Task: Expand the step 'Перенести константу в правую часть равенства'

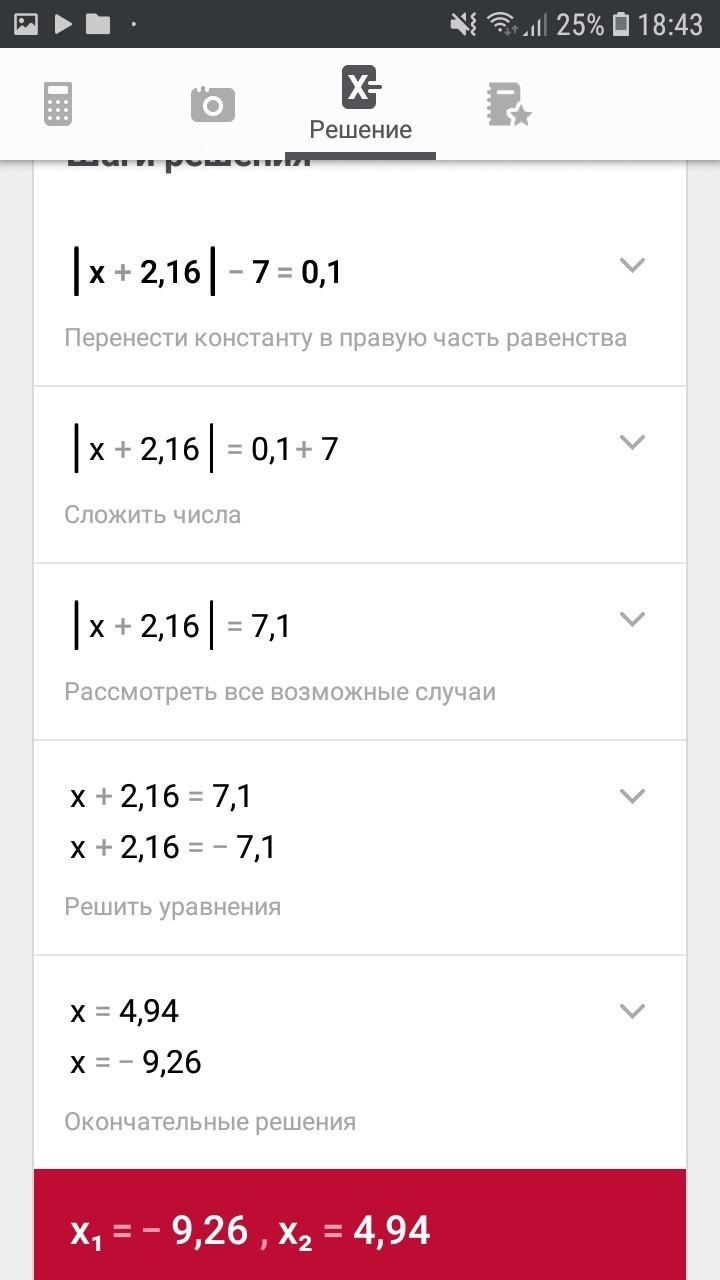Action: (632, 265)
